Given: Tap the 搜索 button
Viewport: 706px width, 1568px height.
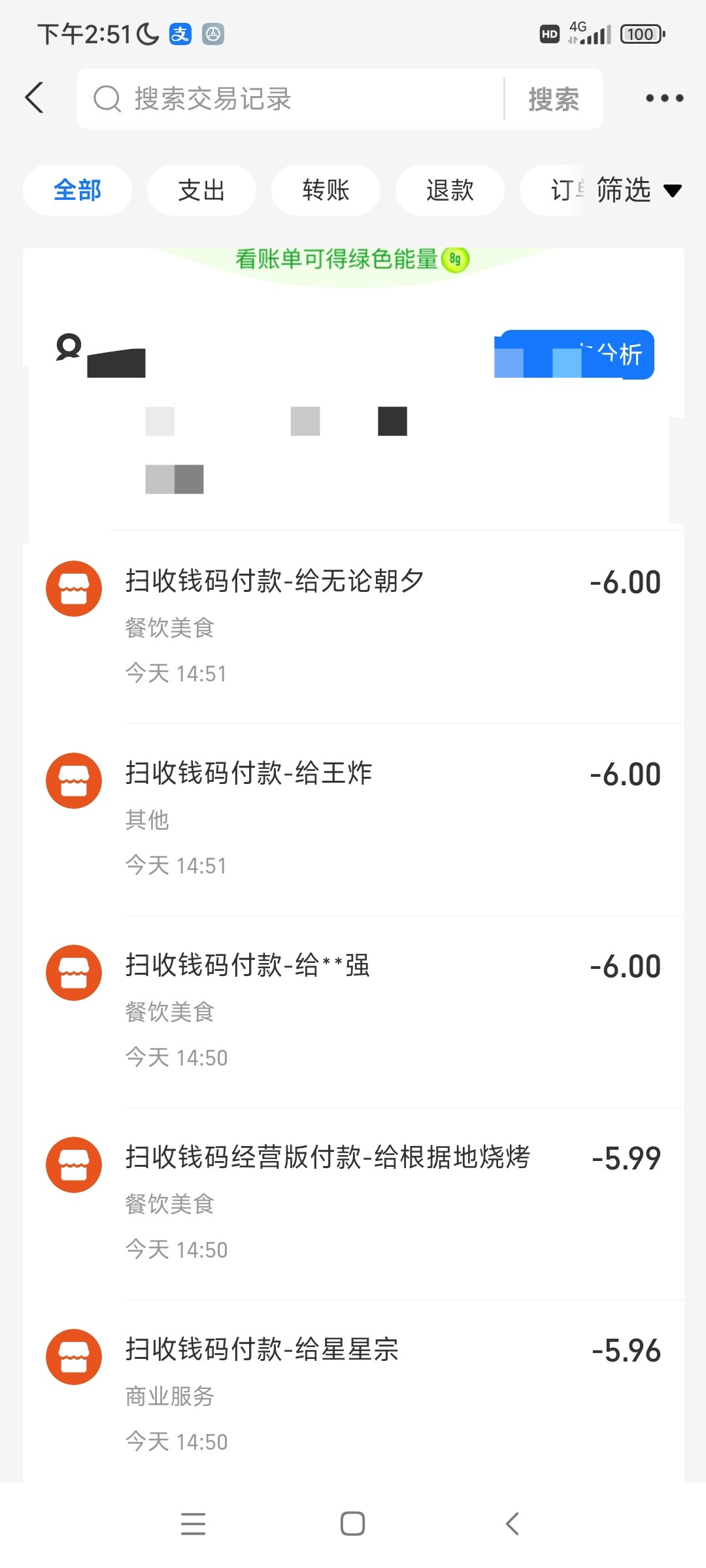Looking at the screenshot, I should click(553, 99).
